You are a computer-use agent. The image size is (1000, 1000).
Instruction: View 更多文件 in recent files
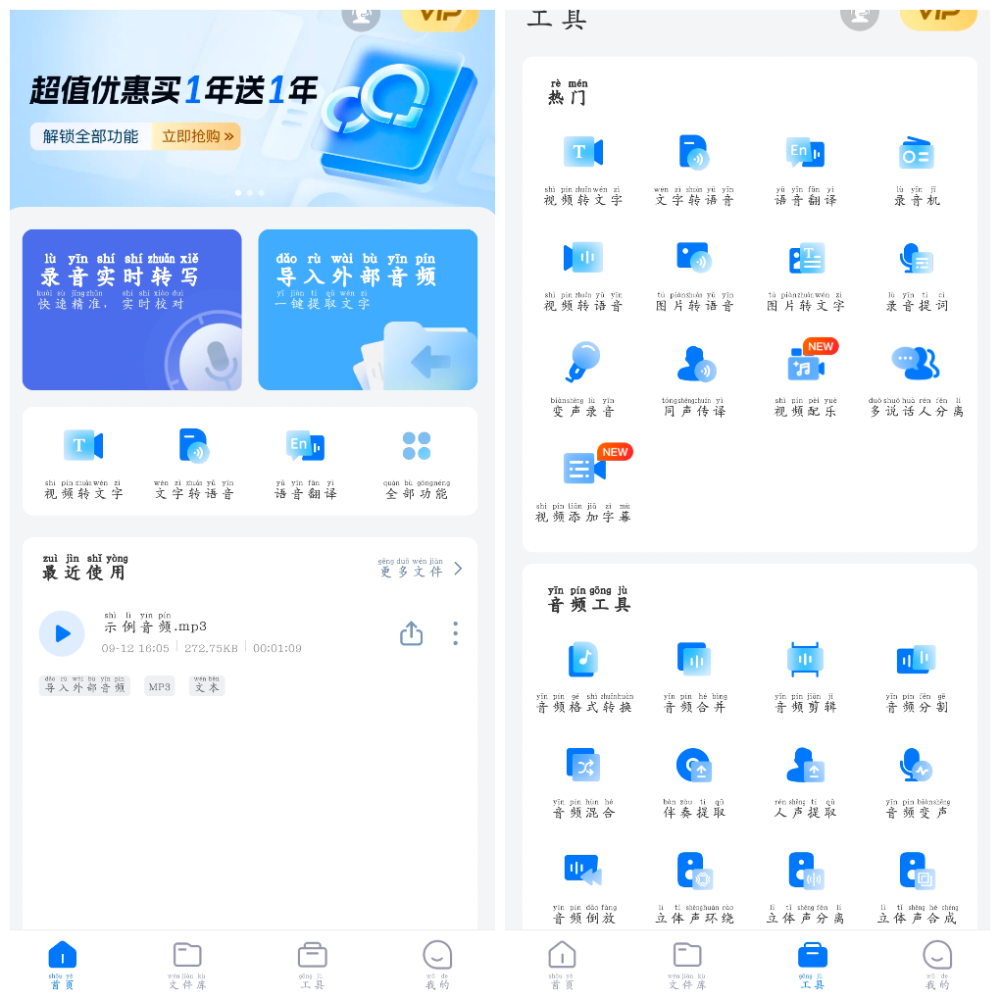pyautogui.click(x=420, y=569)
